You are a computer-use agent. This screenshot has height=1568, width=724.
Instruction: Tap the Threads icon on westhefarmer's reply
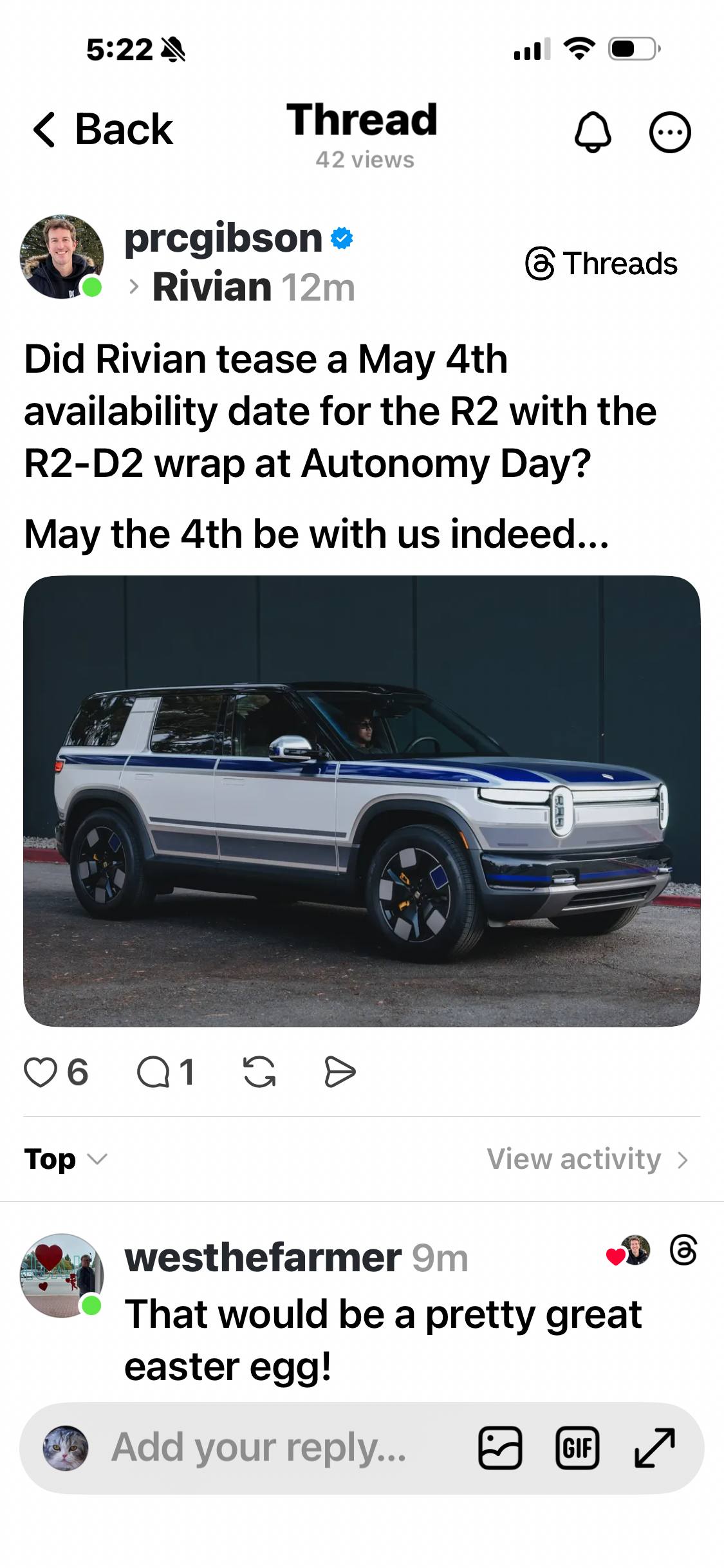(x=683, y=1250)
